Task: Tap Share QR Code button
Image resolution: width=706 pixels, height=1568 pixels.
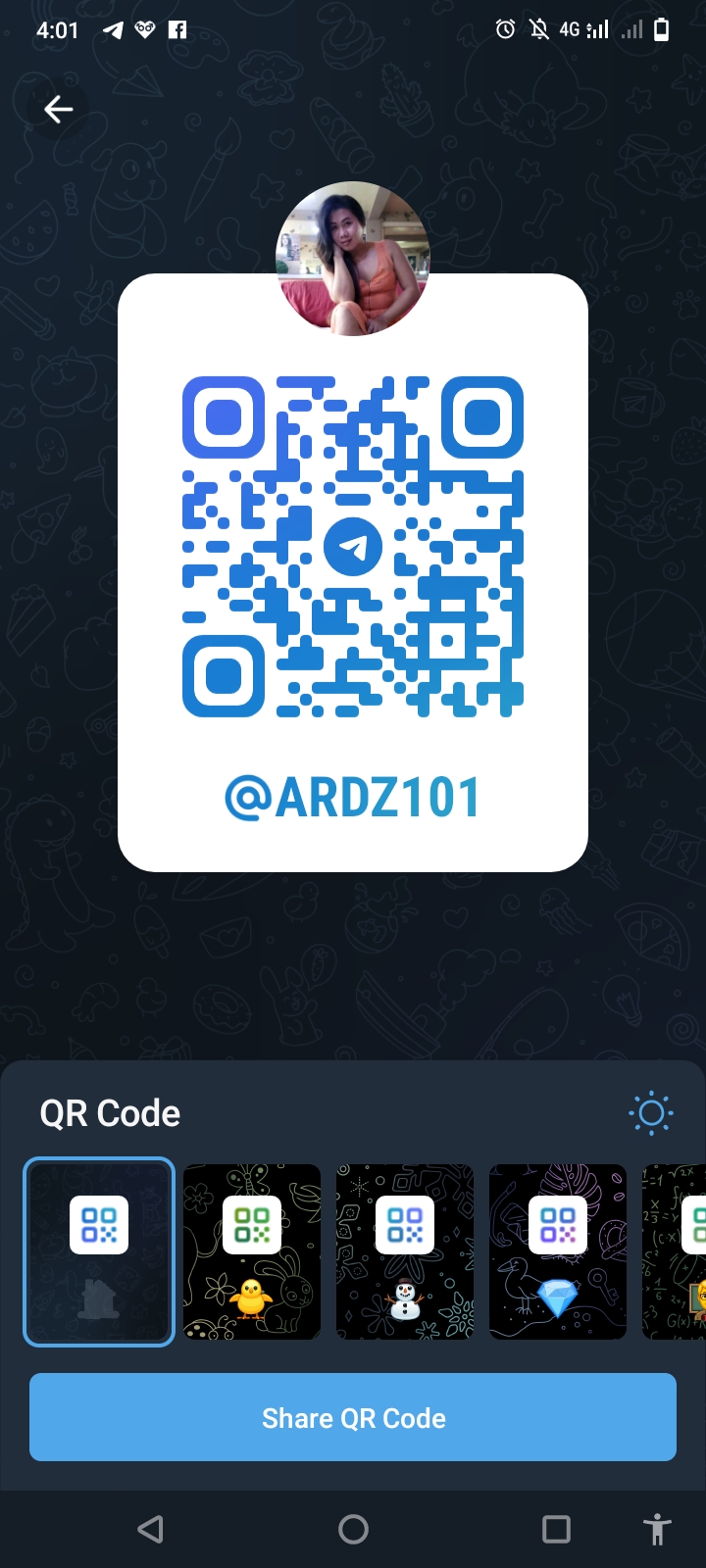Action: coord(353,1417)
